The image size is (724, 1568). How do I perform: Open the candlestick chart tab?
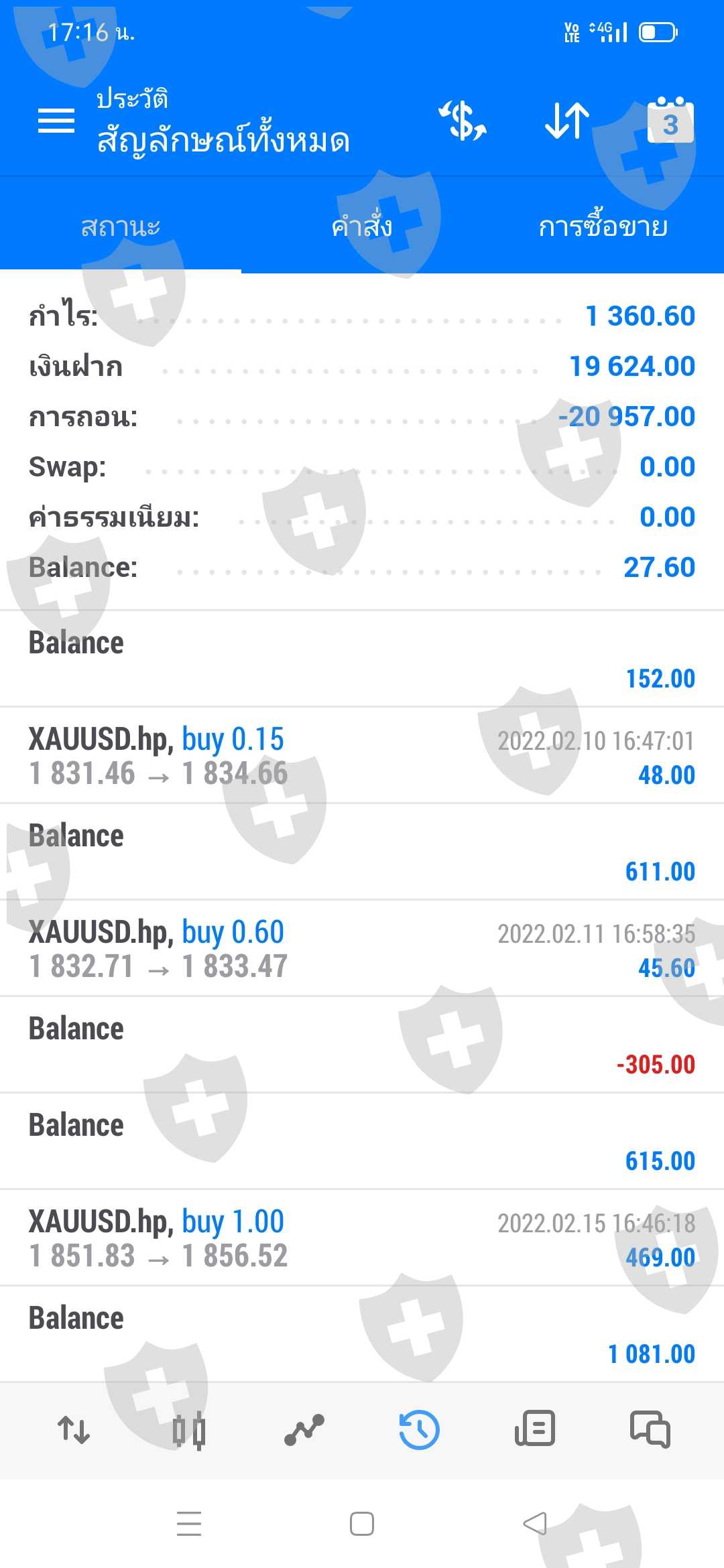point(189,1429)
